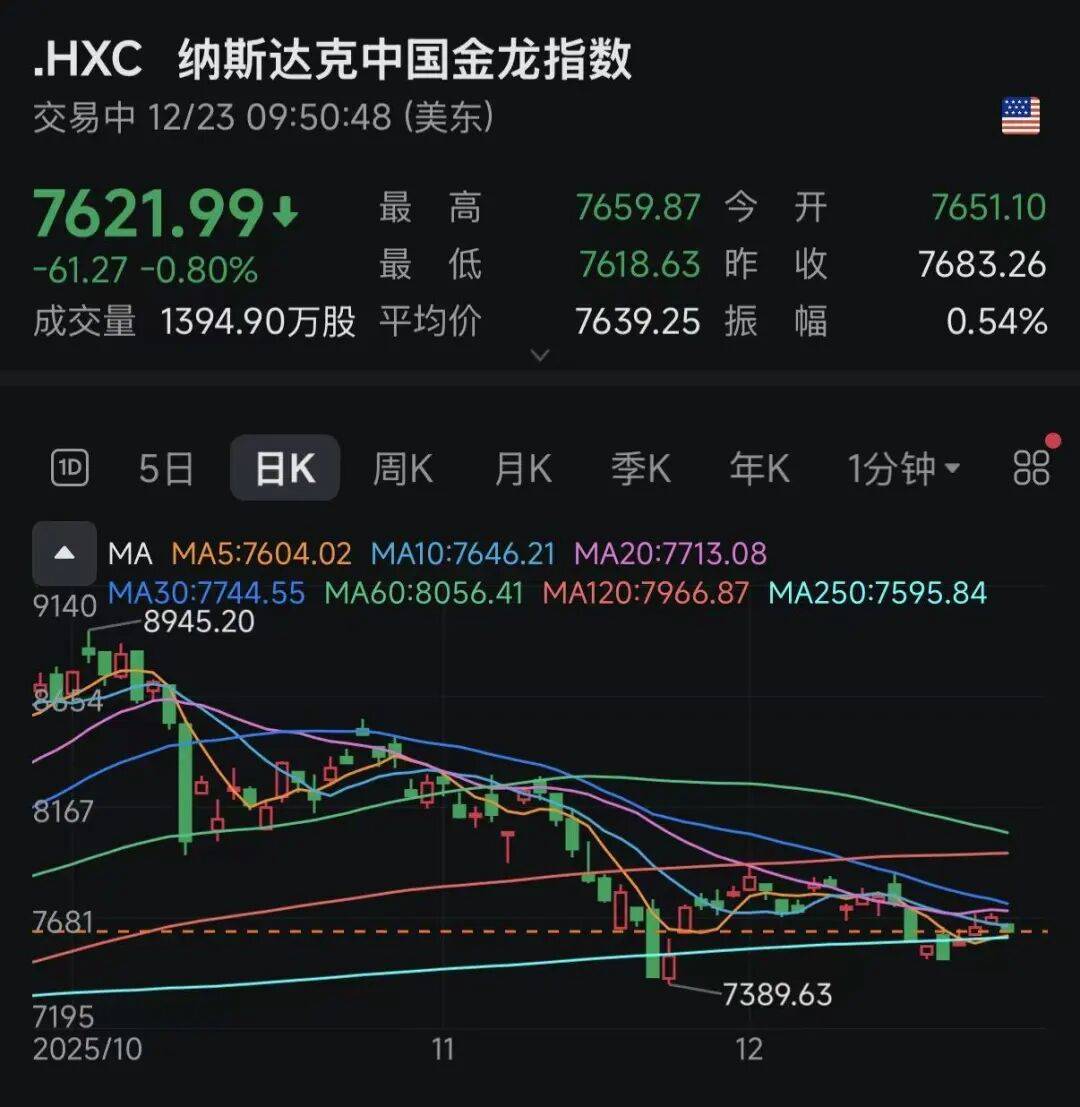
Task: Open the chart settings grid icon
Action: 1031,467
